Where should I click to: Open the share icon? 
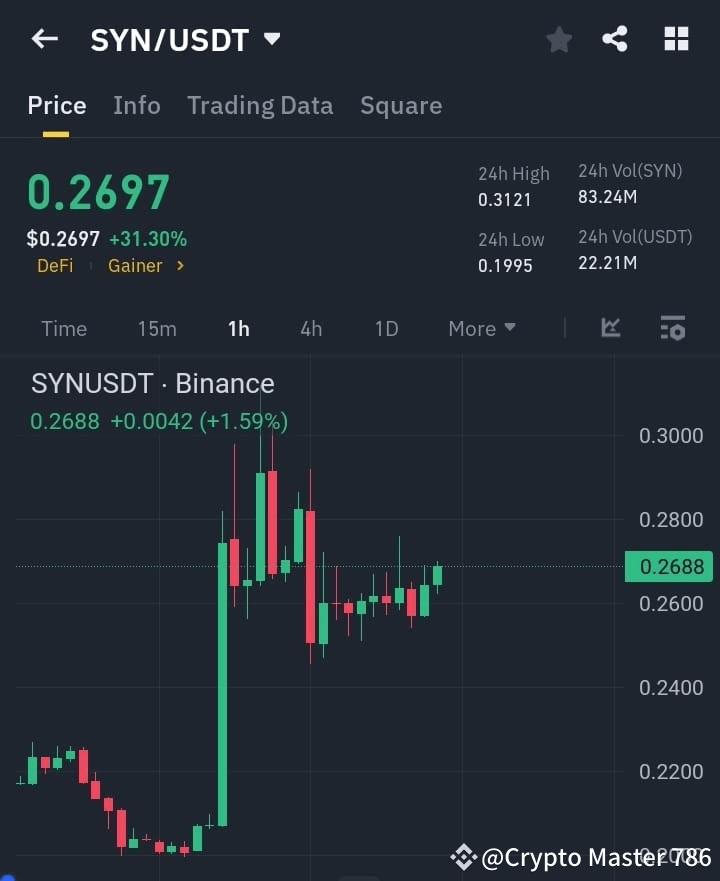point(616,39)
